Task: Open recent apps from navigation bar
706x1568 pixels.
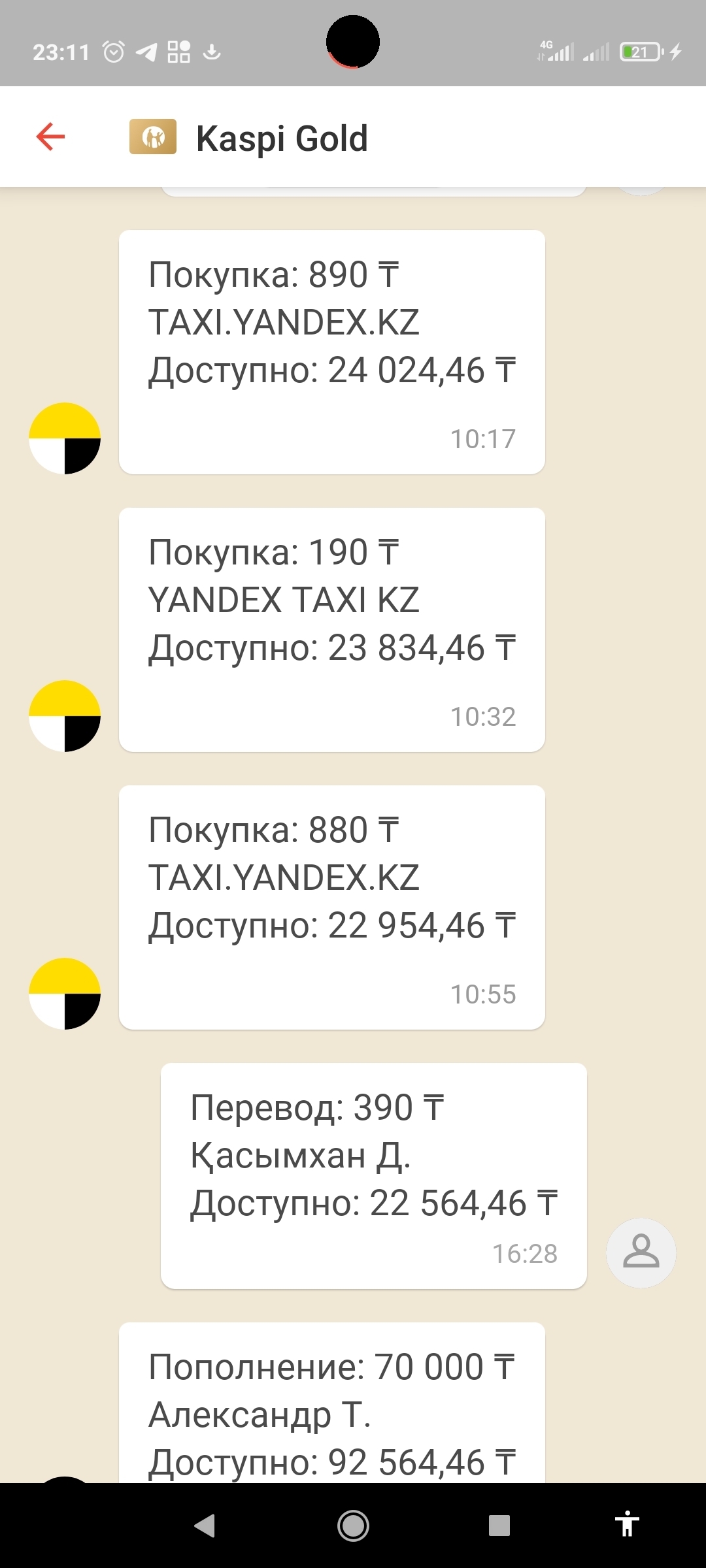Action: 499,1526
